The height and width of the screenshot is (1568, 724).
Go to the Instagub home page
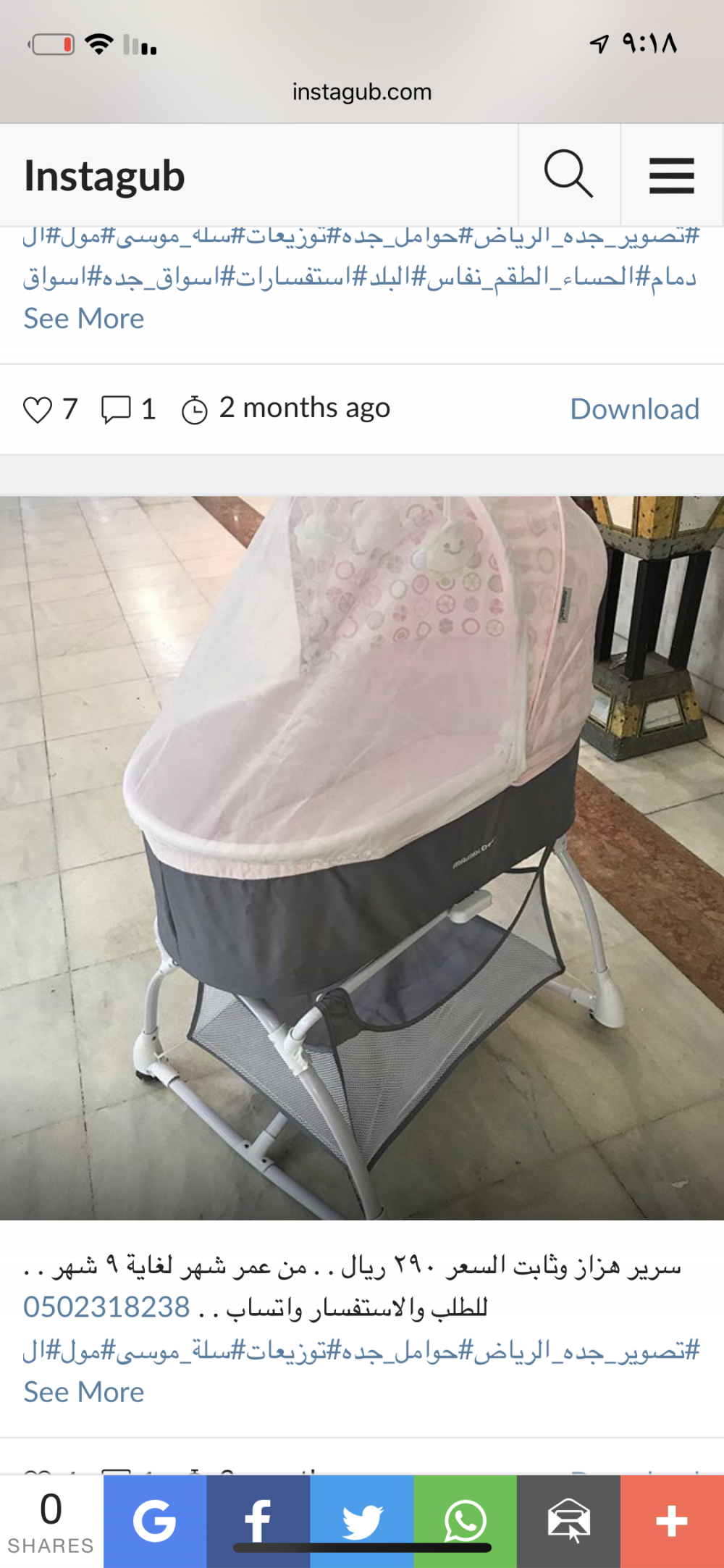point(105,176)
